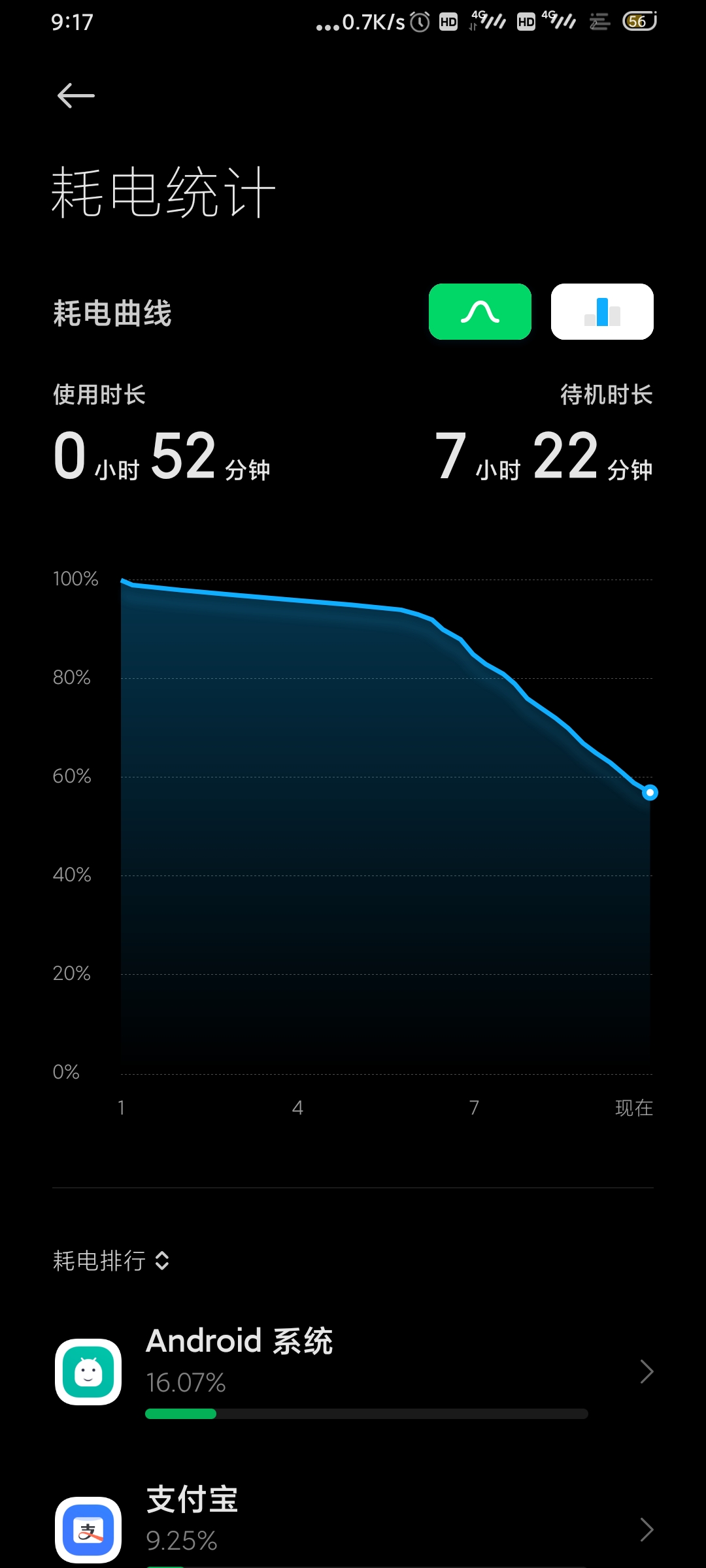
Task: Open the 耗电排行 sort dropdown
Action: click(111, 1260)
